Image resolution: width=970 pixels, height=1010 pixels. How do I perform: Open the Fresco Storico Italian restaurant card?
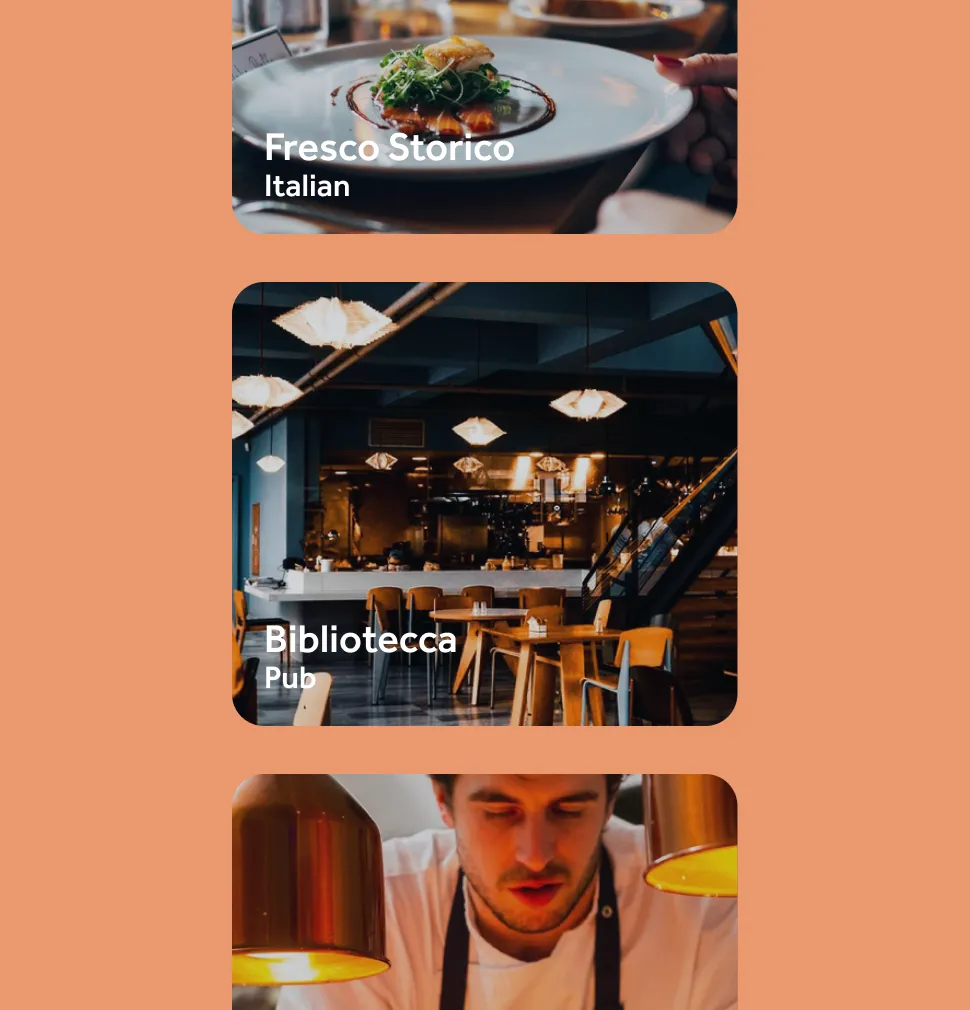click(484, 117)
